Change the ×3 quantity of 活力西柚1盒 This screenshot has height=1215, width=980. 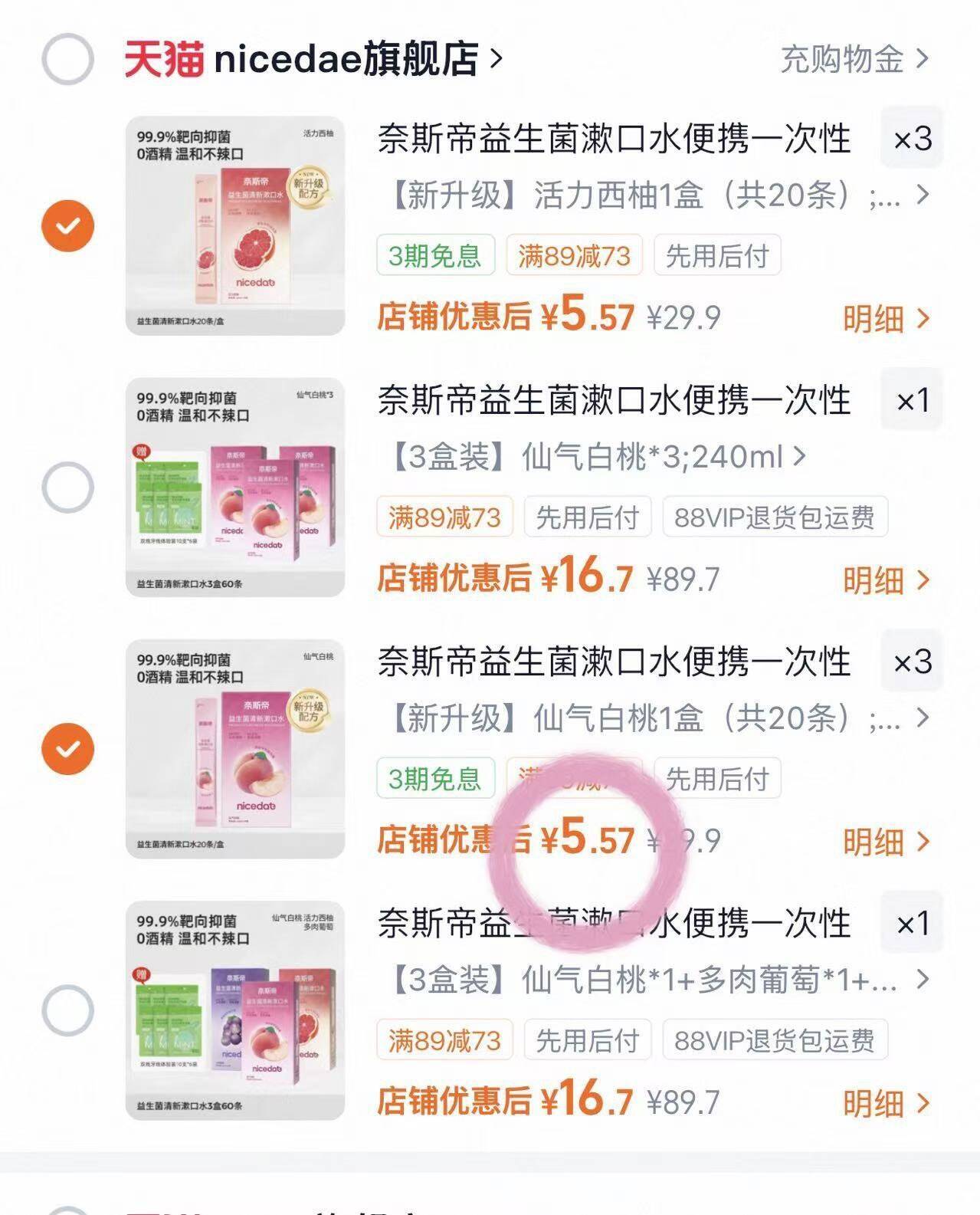click(913, 139)
